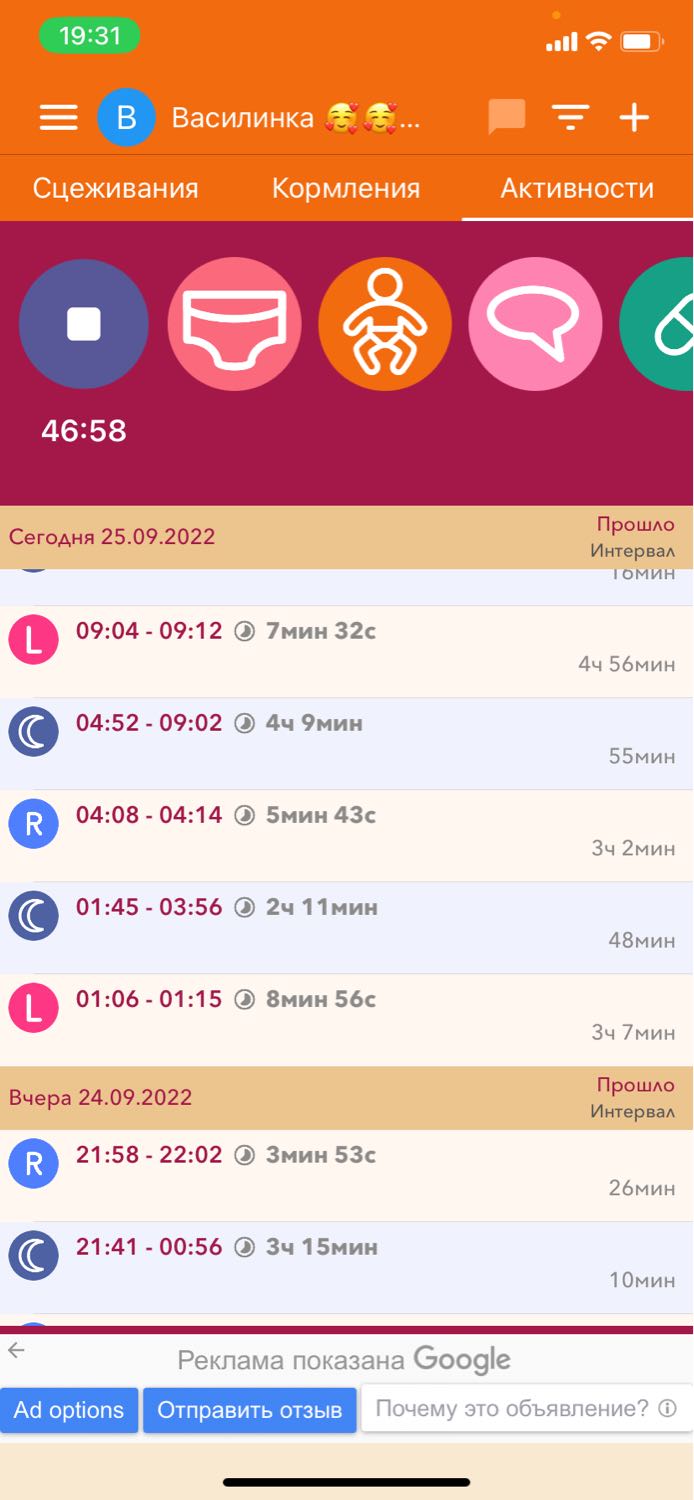Switch to the Сцеживания tab
Screen dimensions: 694x1500
click(x=116, y=188)
